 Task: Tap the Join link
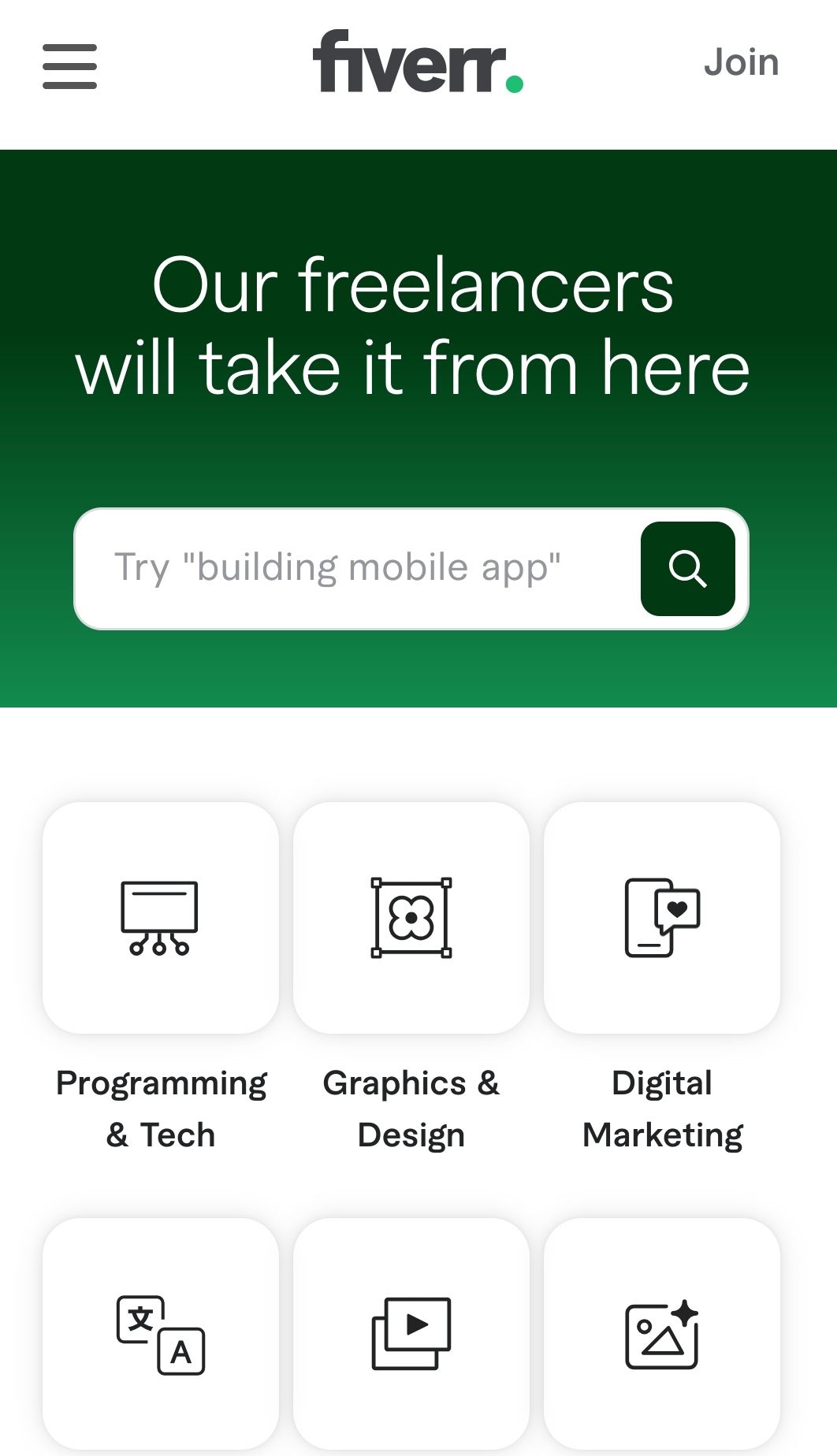(741, 62)
